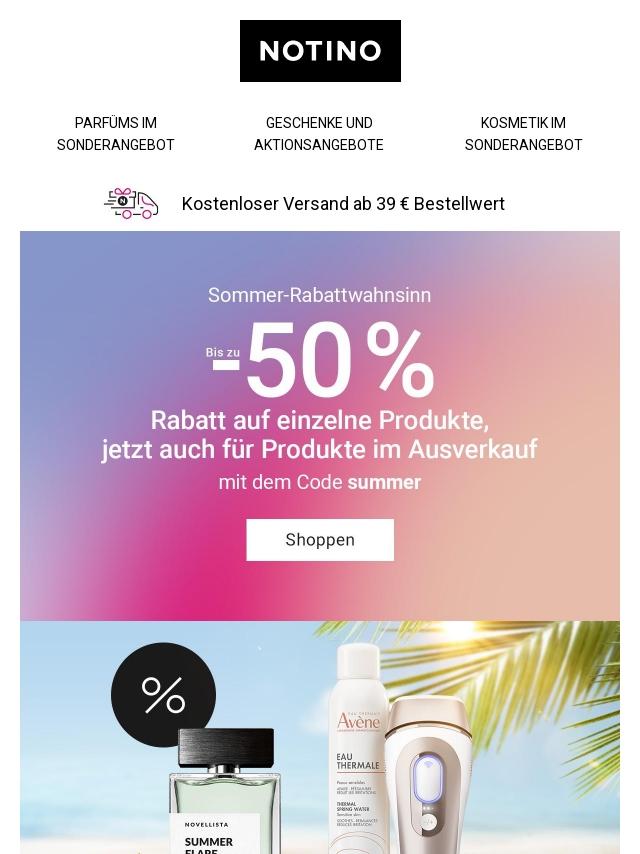Open Geschenke und Aktionsangebote

pyautogui.click(x=319, y=134)
